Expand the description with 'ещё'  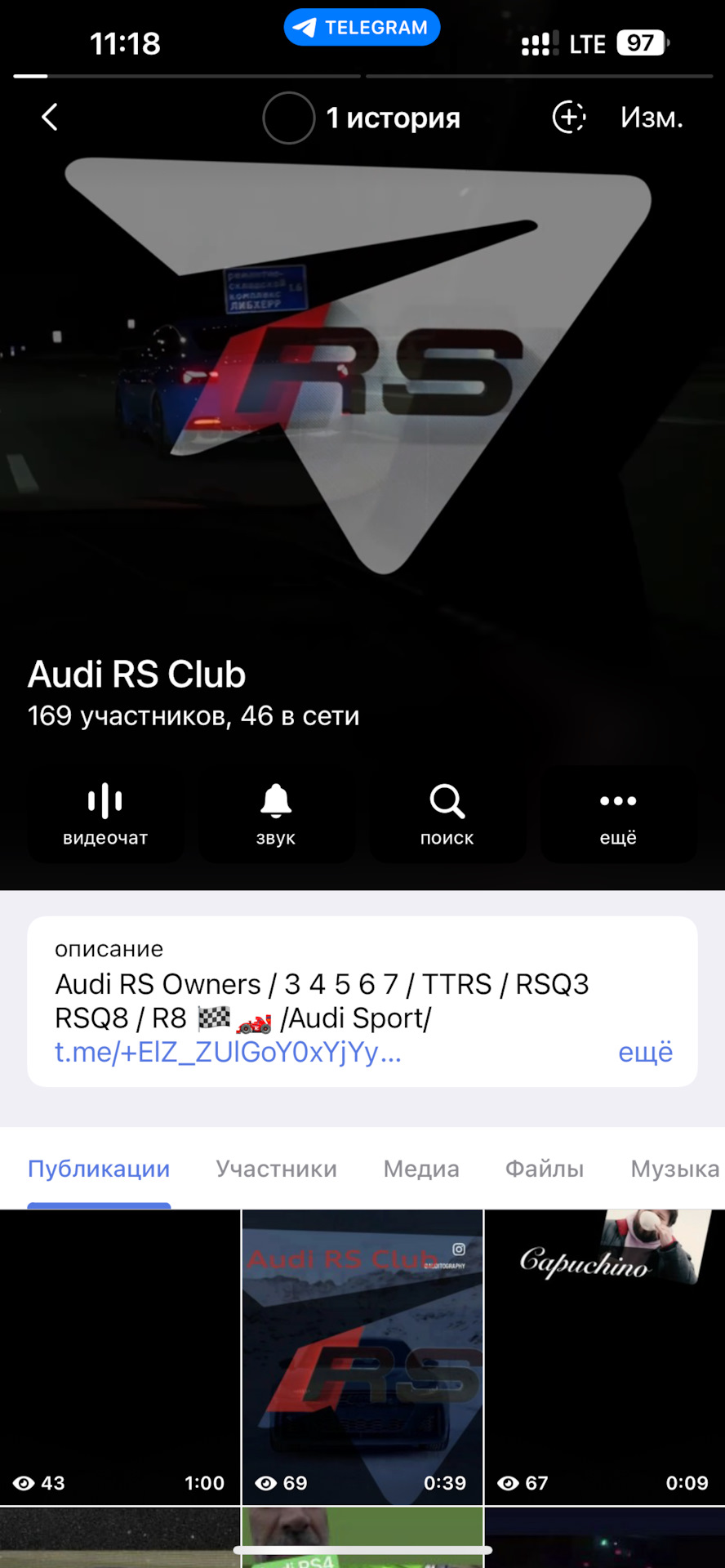(645, 1052)
